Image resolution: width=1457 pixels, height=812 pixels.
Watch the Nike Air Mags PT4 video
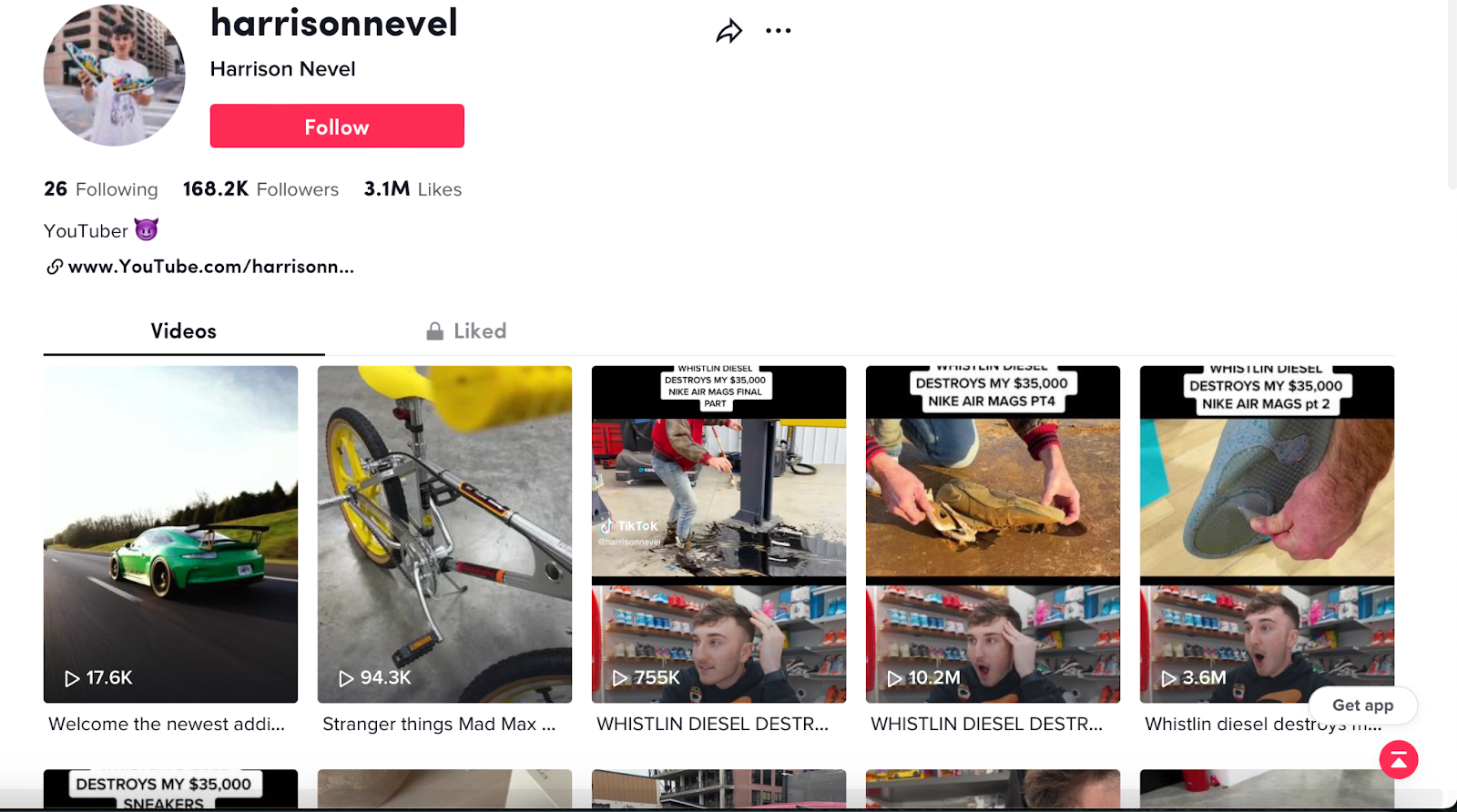click(993, 533)
